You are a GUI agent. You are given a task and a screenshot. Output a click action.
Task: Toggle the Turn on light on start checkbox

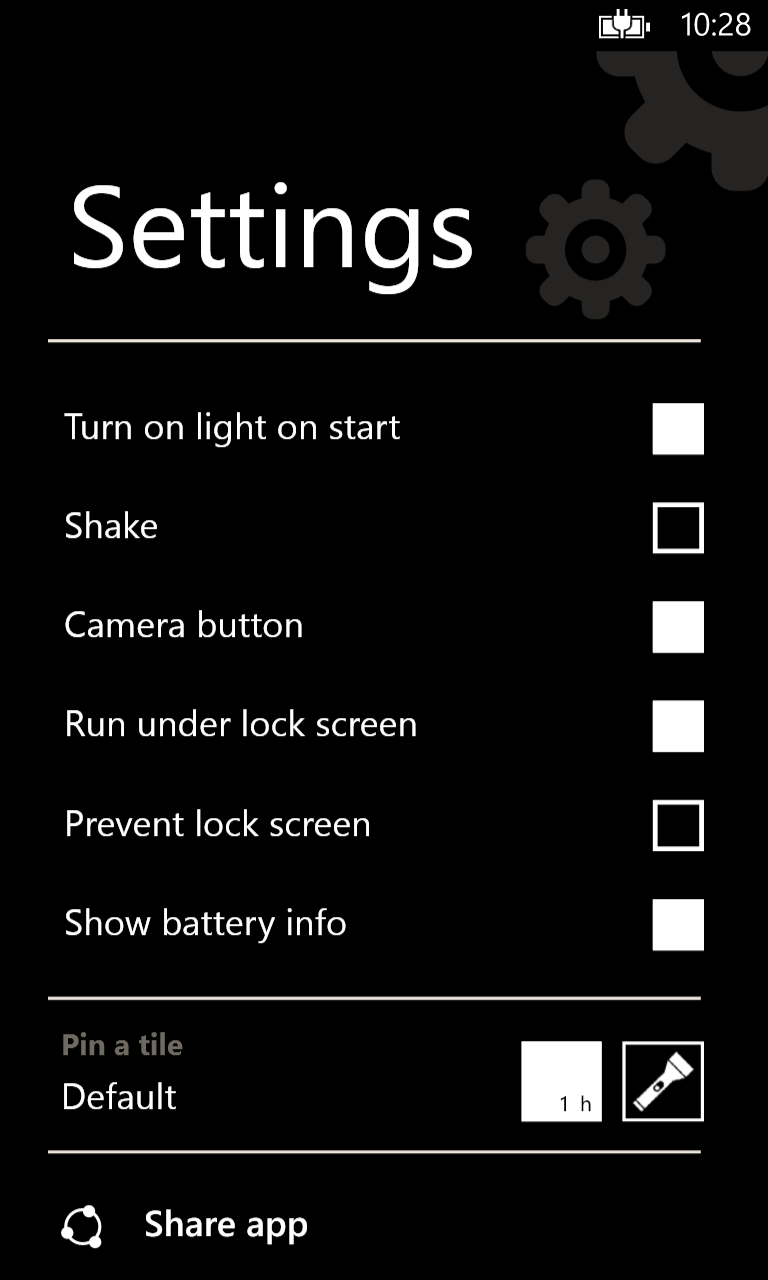[678, 429]
